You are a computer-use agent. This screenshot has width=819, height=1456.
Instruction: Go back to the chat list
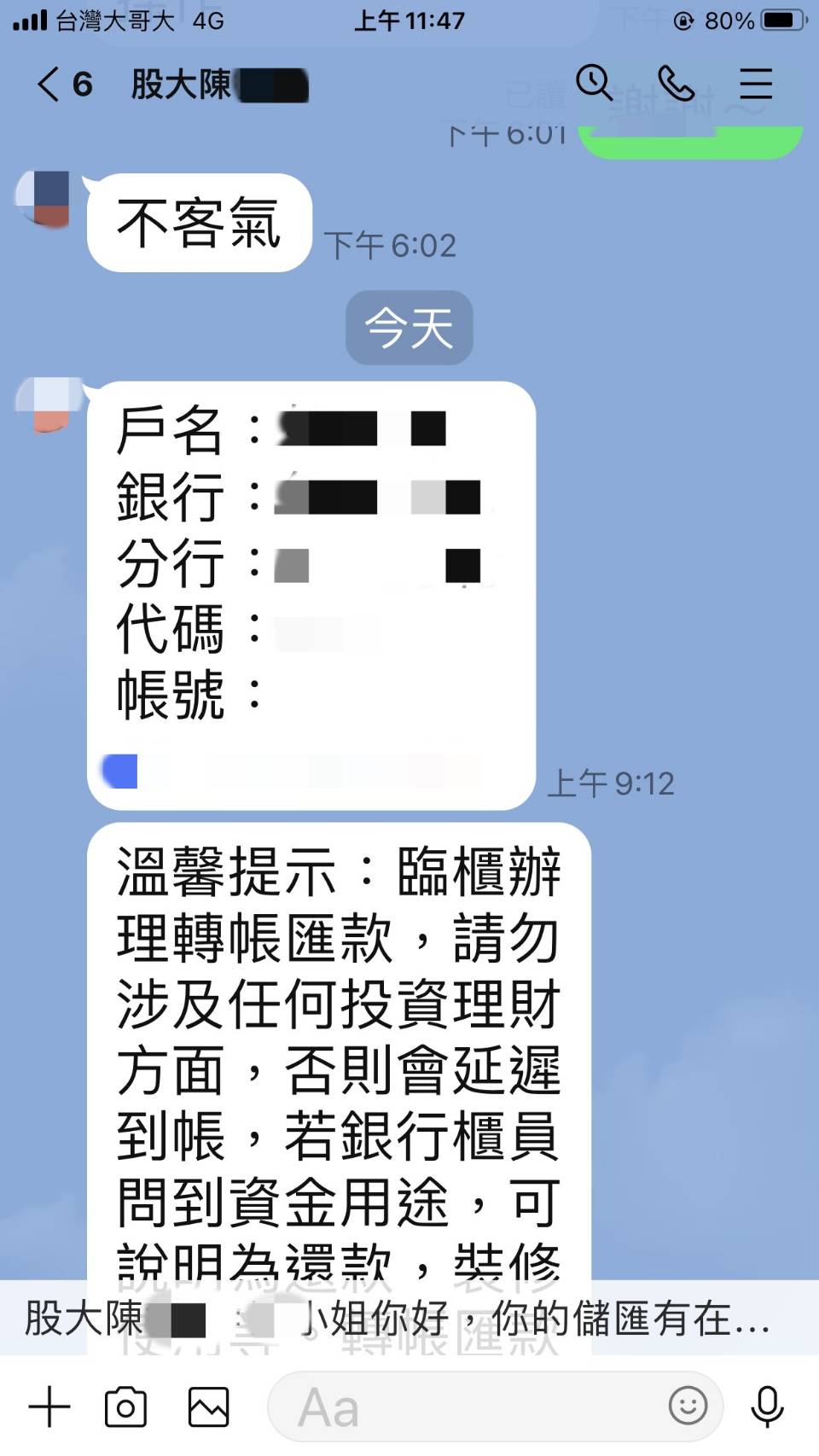(x=49, y=84)
